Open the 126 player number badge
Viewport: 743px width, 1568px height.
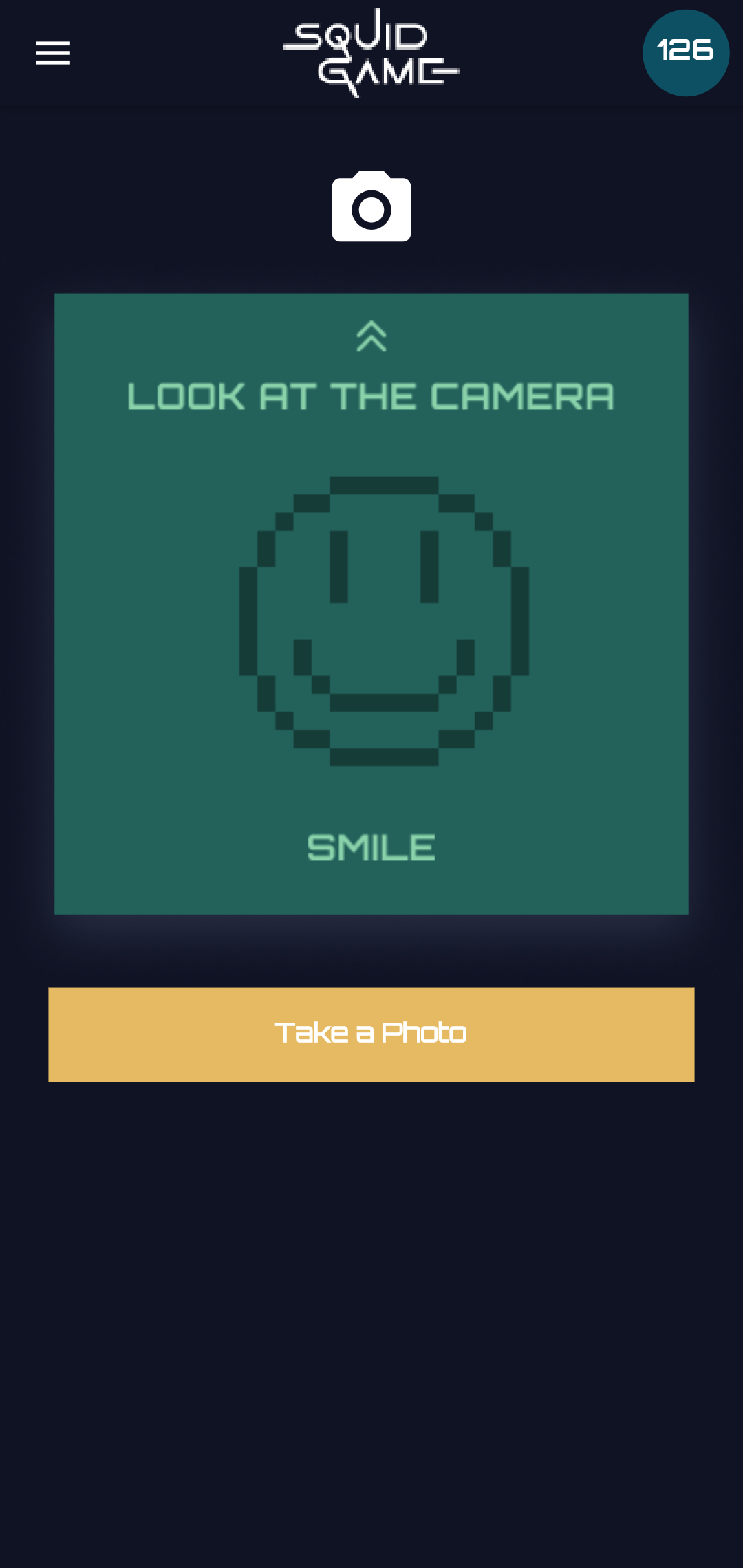[x=685, y=53]
